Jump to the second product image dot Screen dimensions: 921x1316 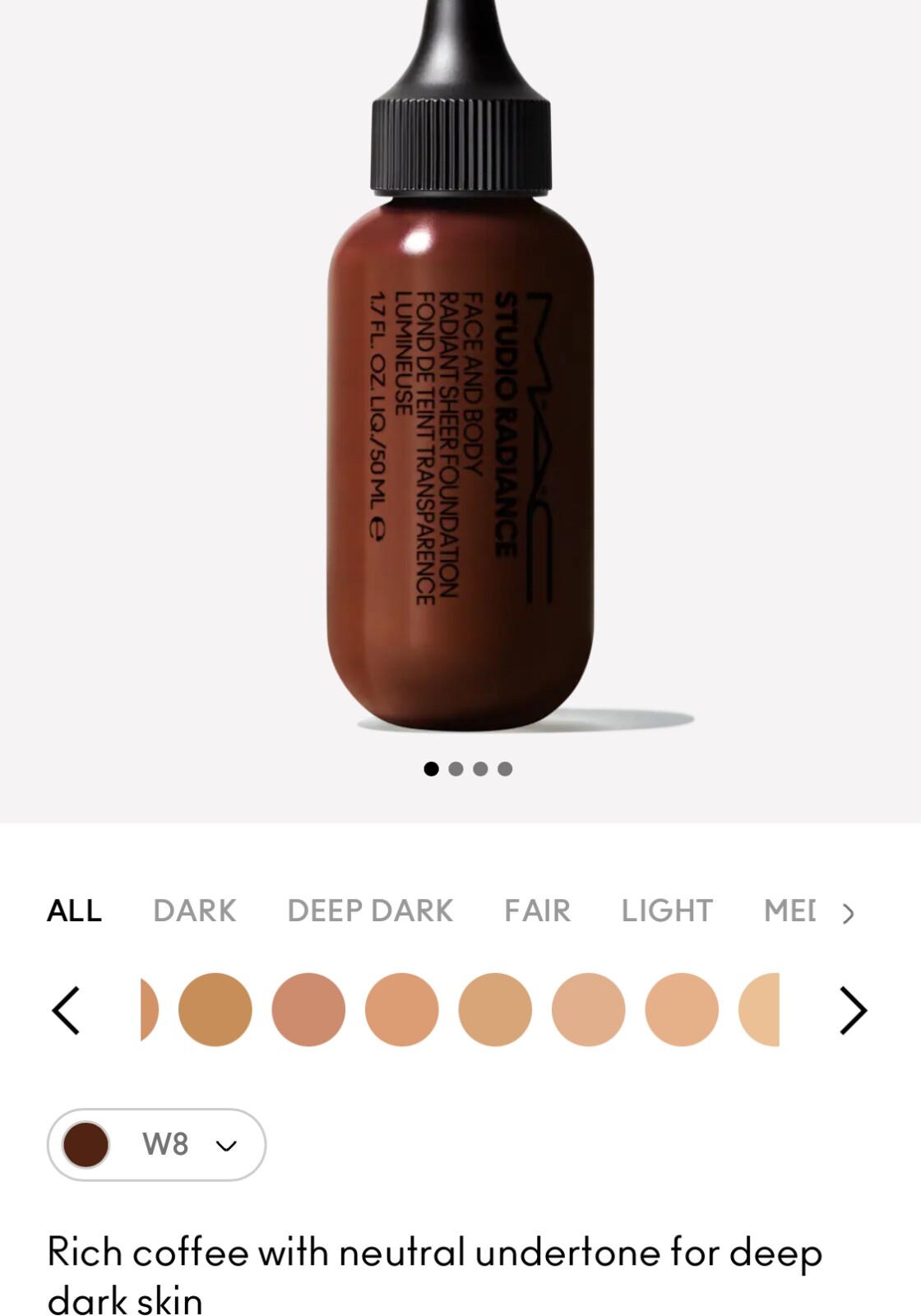tap(456, 769)
